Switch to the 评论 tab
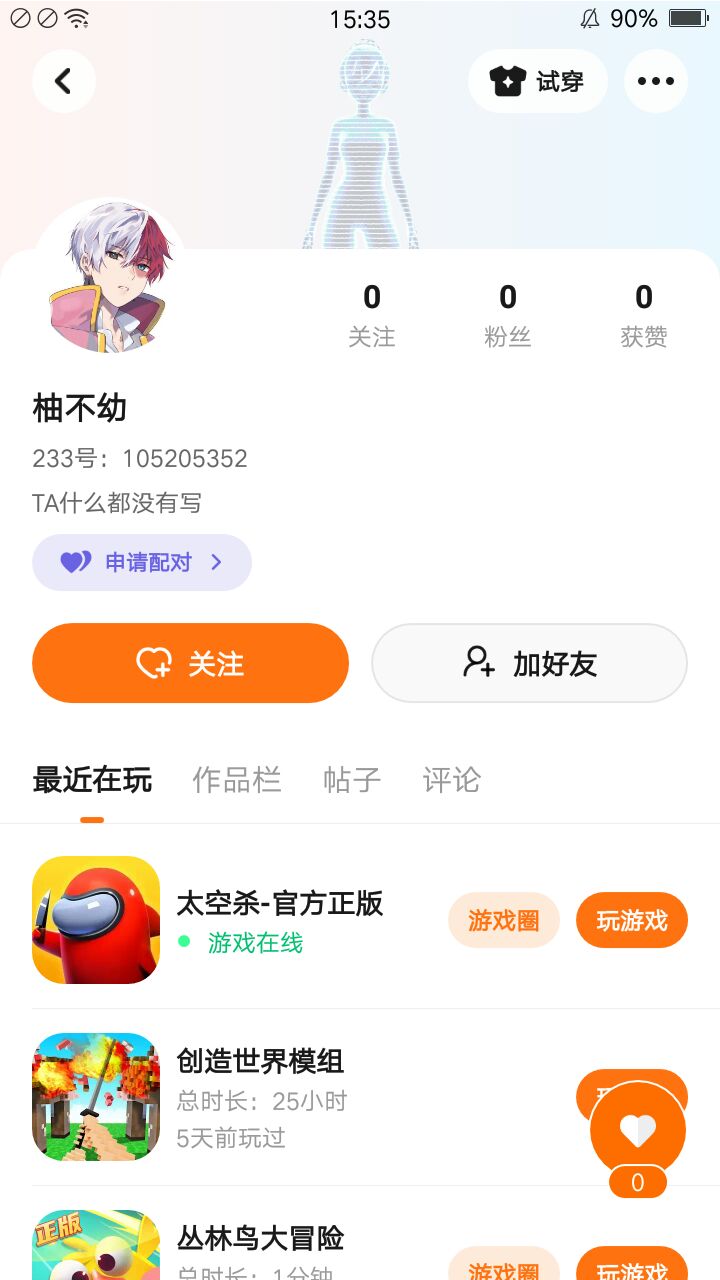 (x=452, y=780)
